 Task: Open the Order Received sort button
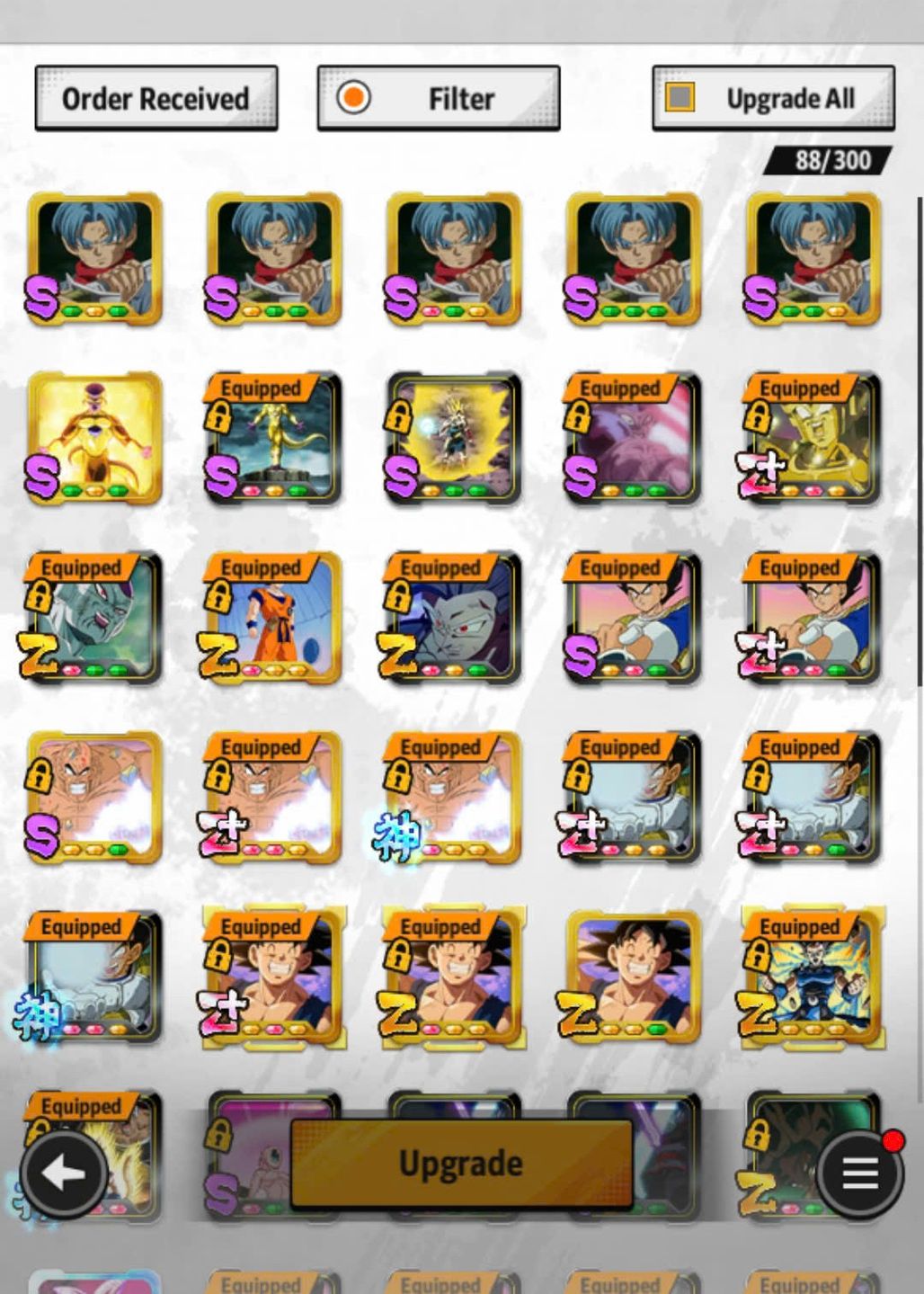(155, 98)
